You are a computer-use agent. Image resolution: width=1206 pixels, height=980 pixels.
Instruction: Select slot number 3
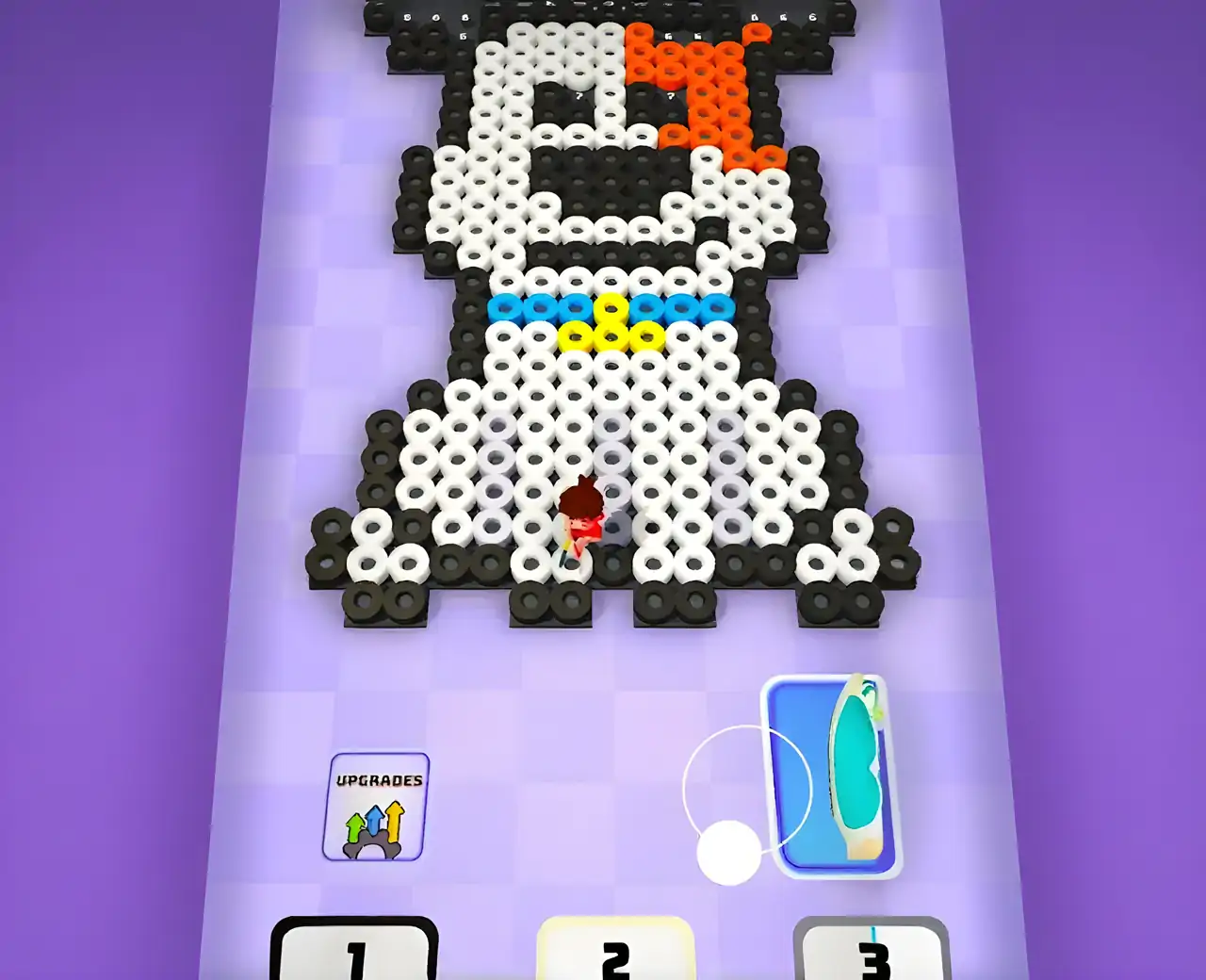pyautogui.click(x=872, y=952)
